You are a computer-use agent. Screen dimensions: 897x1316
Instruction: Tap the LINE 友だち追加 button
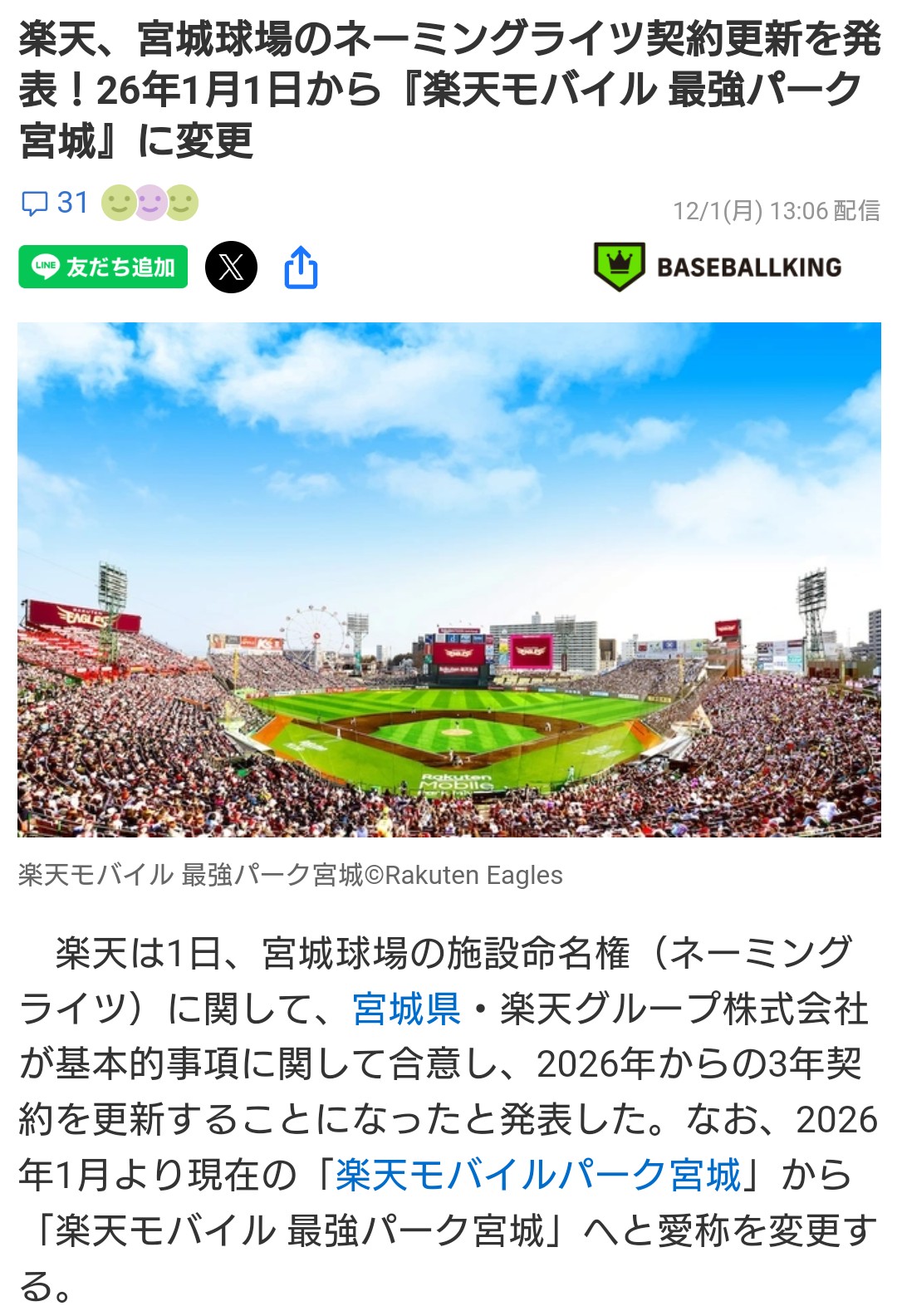pos(103,267)
